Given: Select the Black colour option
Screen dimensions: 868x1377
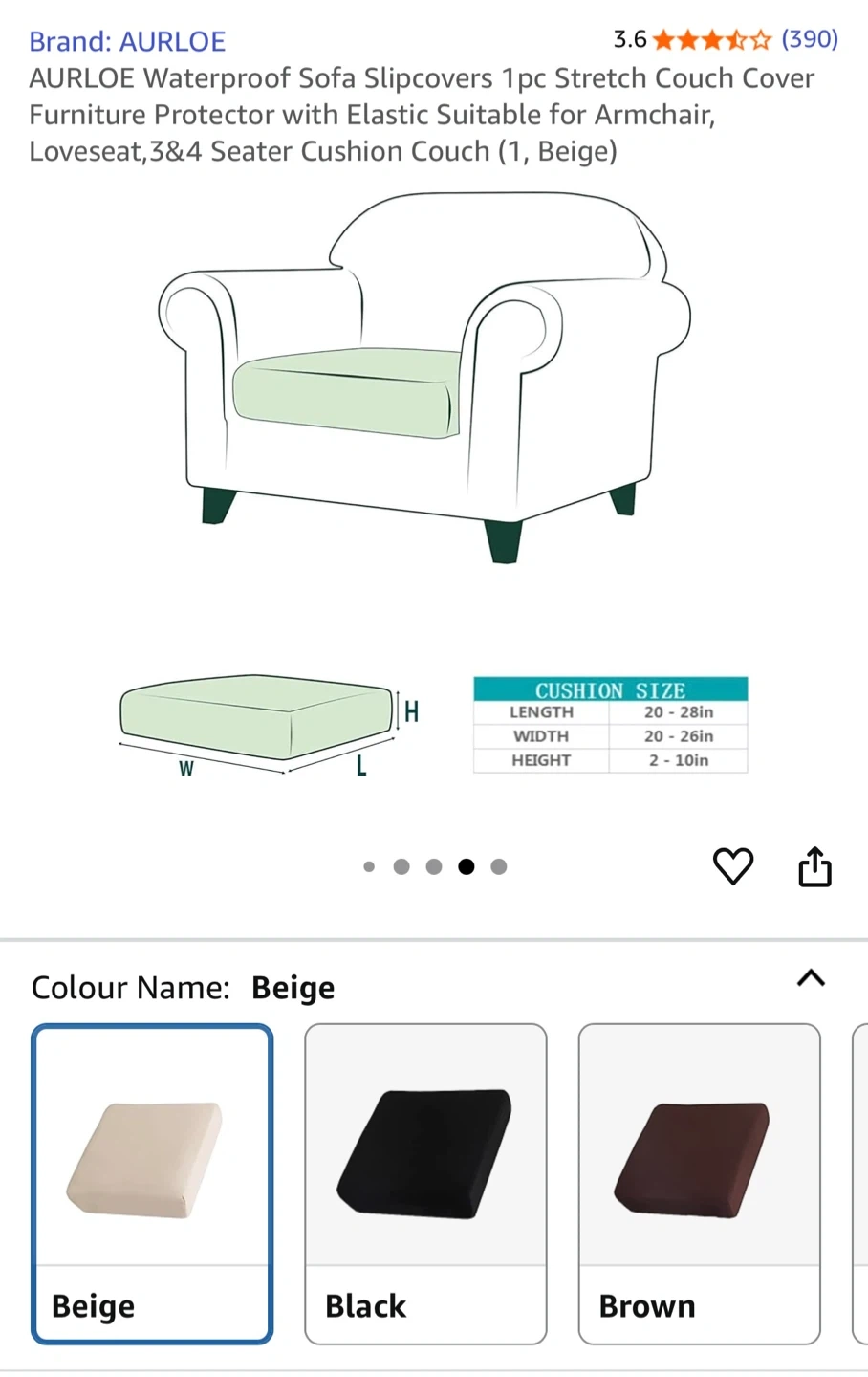Looking at the screenshot, I should [x=425, y=1184].
